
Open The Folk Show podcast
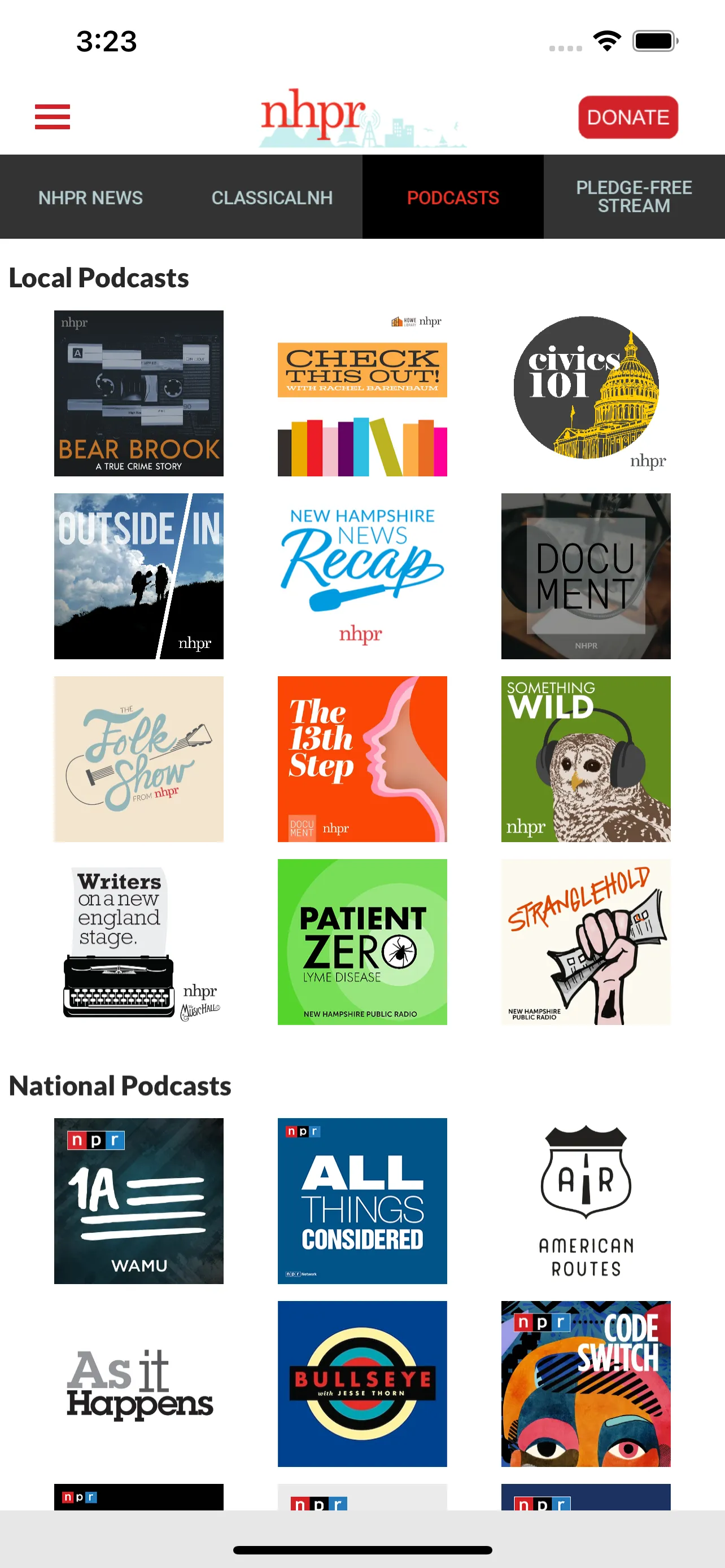(139, 759)
